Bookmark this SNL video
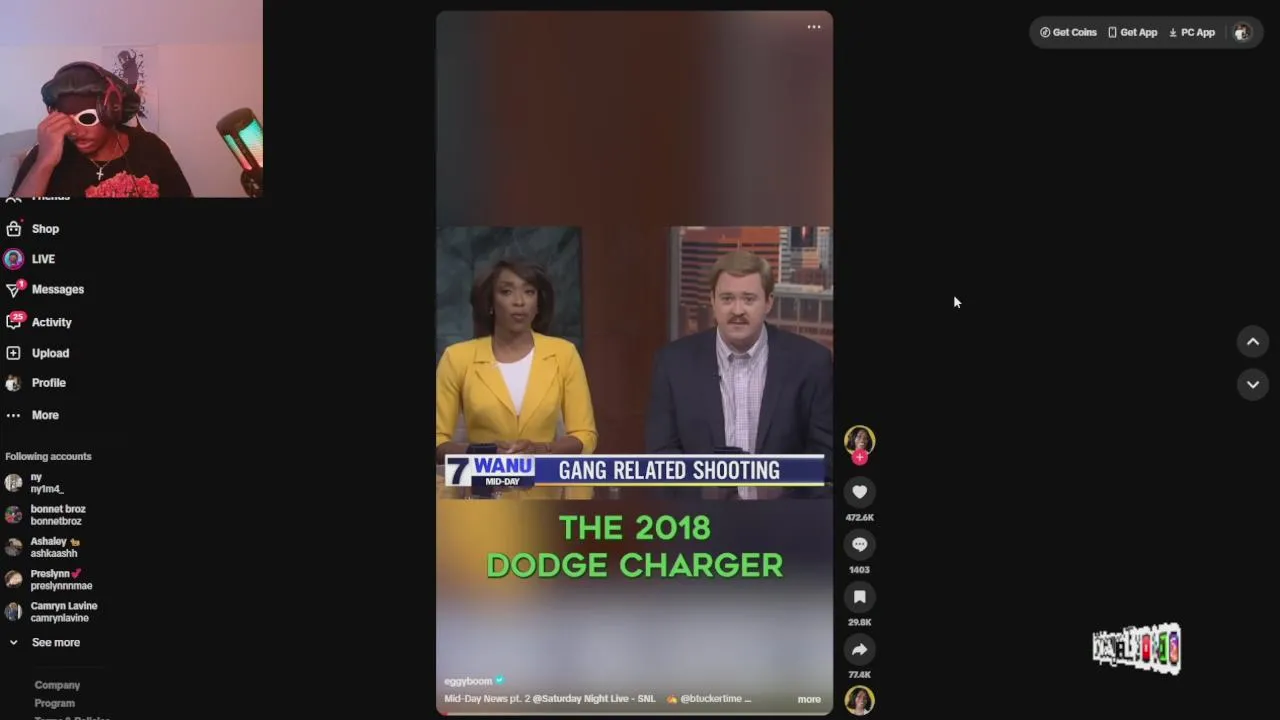This screenshot has width=1280, height=720. tap(859, 597)
